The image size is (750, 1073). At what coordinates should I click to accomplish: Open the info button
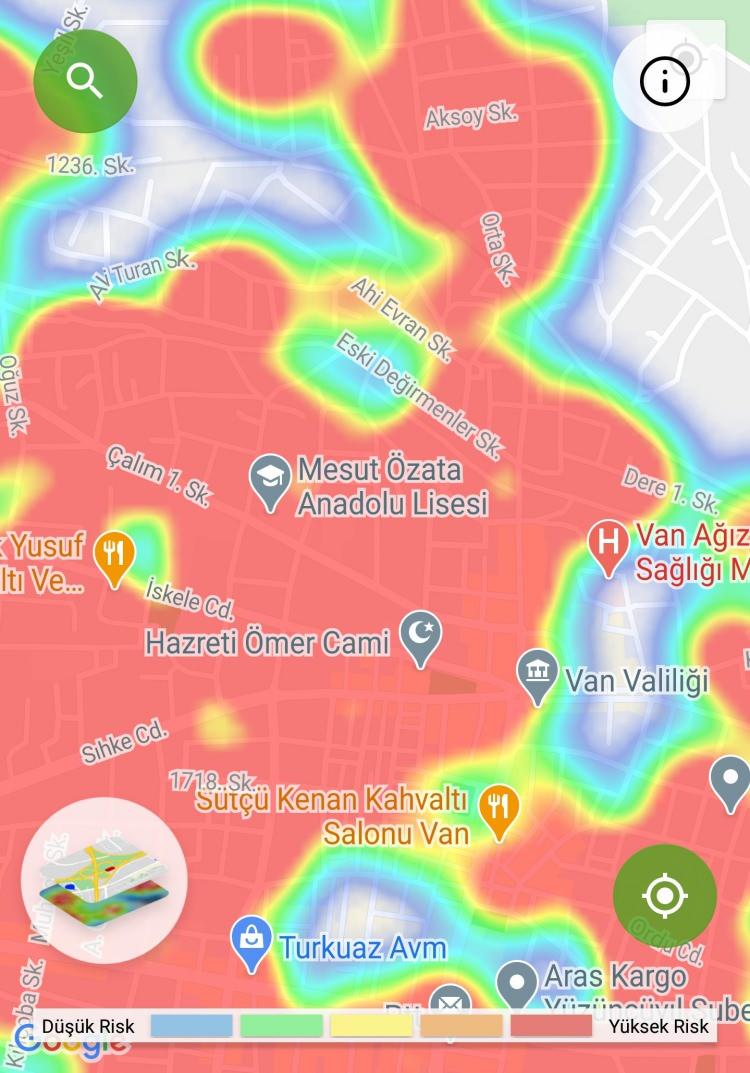[665, 82]
